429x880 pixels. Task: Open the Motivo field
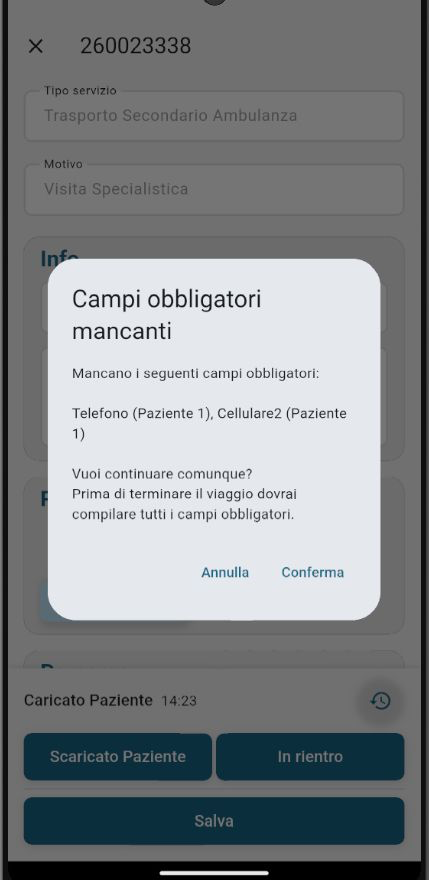point(214,189)
